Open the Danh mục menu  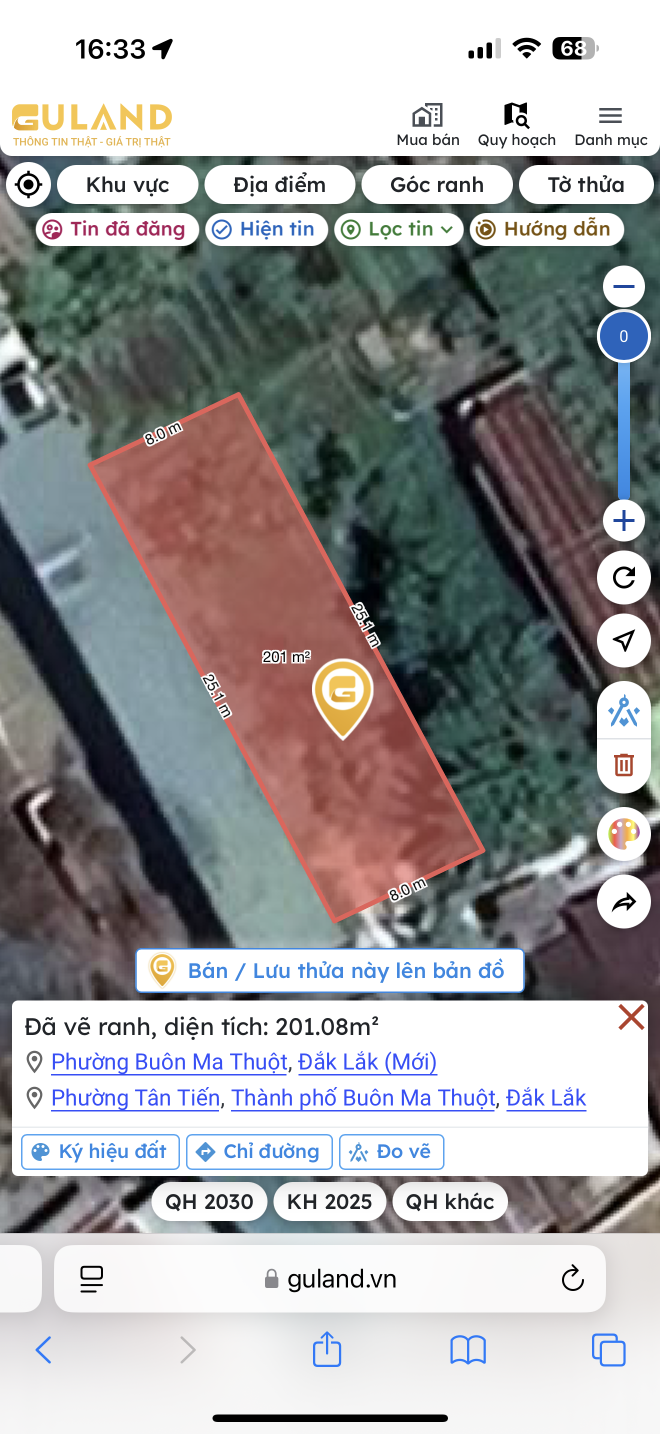pyautogui.click(x=610, y=125)
